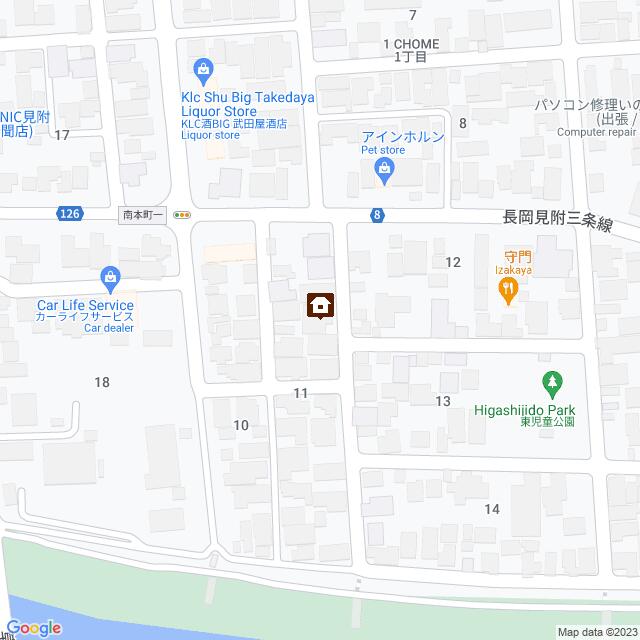Tap the Car Life Service dealer pin
Viewport: 640px width, 640px height.
click(112, 275)
